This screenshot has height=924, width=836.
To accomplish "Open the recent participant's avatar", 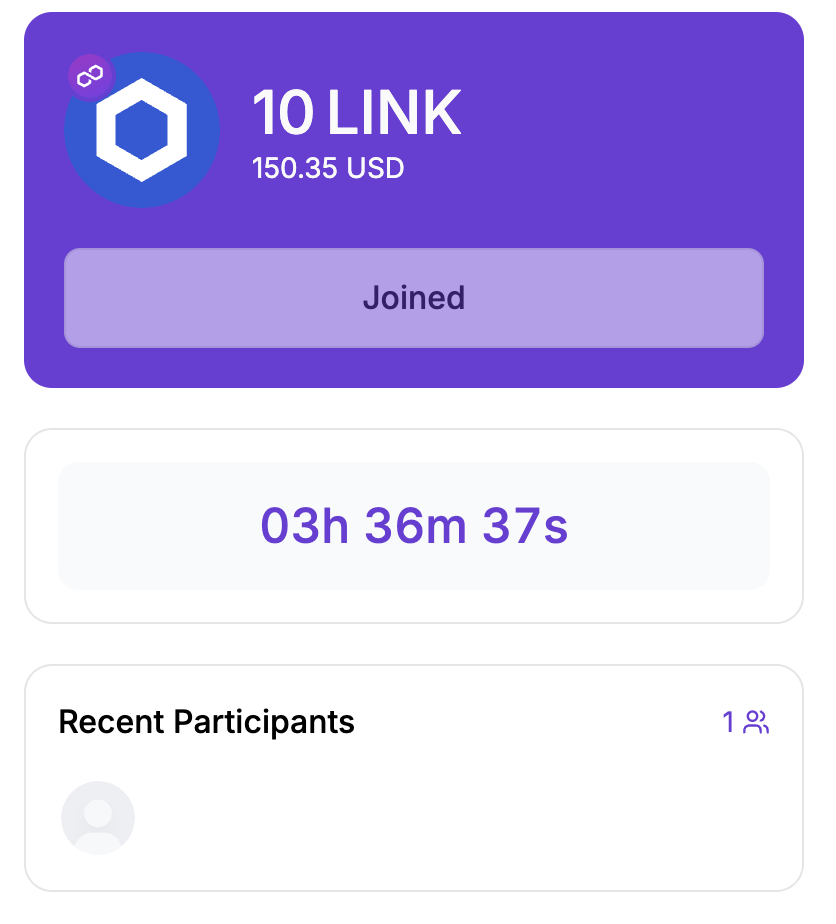I will pos(98,818).
